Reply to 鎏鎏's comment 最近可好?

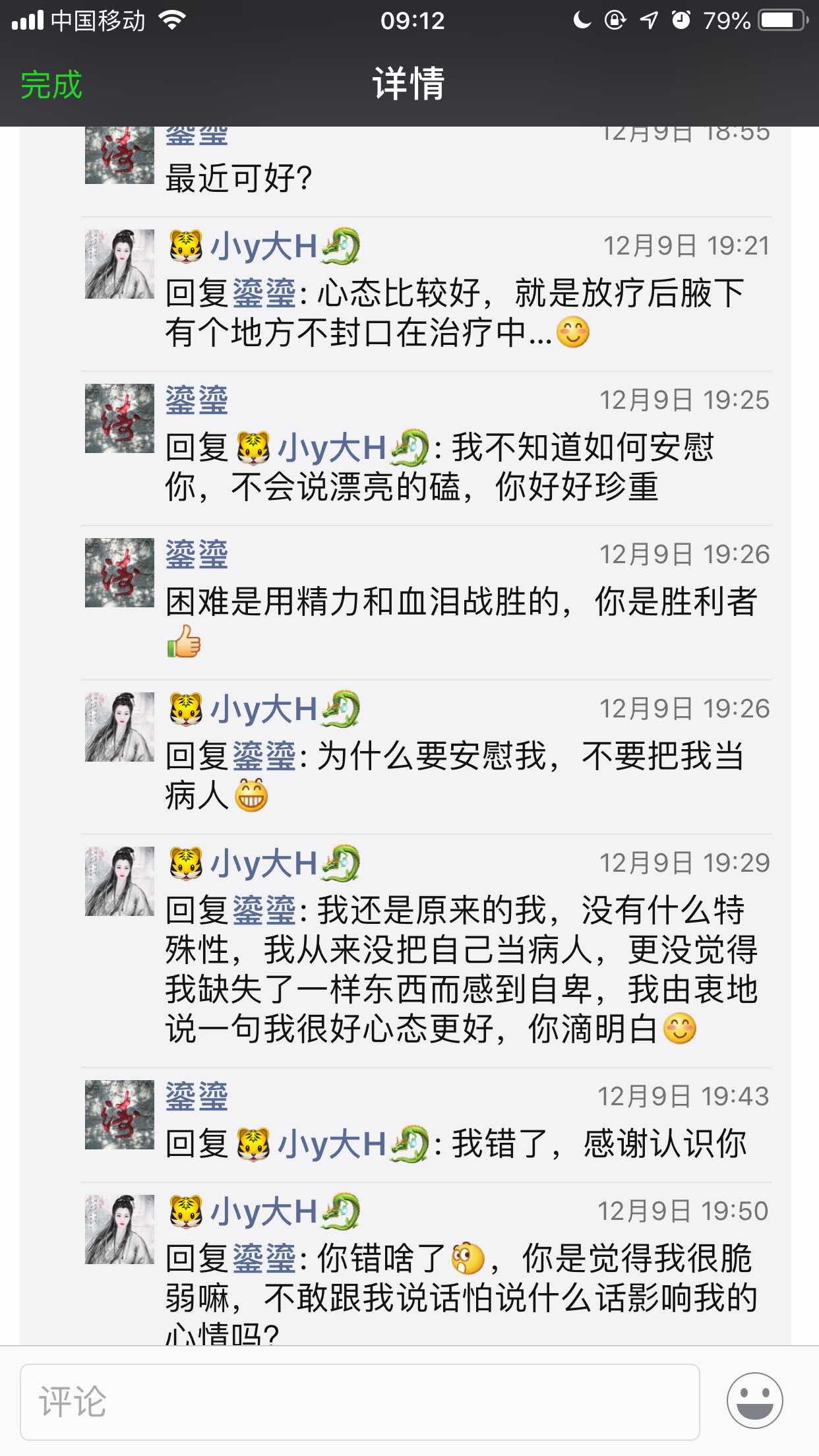click(x=239, y=179)
